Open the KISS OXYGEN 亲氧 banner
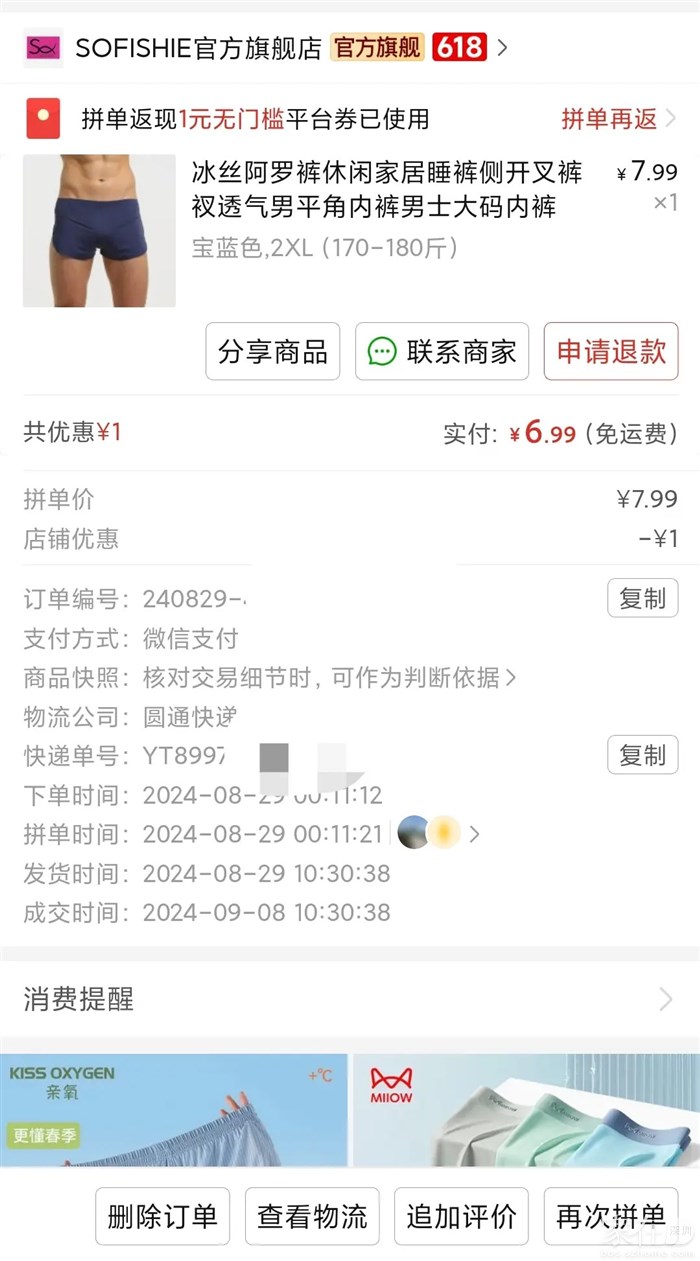This screenshot has width=700, height=1261. coord(174,1110)
